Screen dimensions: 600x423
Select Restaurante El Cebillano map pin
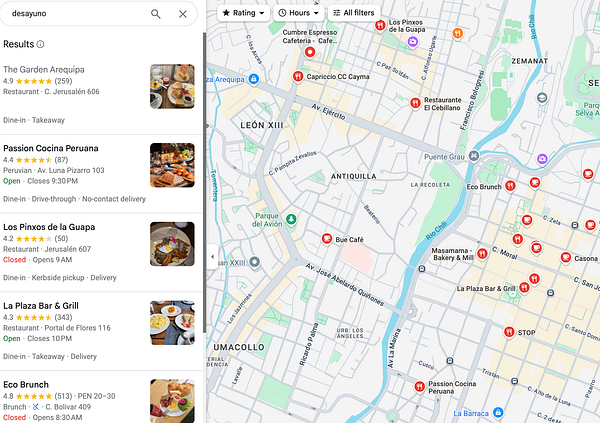415,102
